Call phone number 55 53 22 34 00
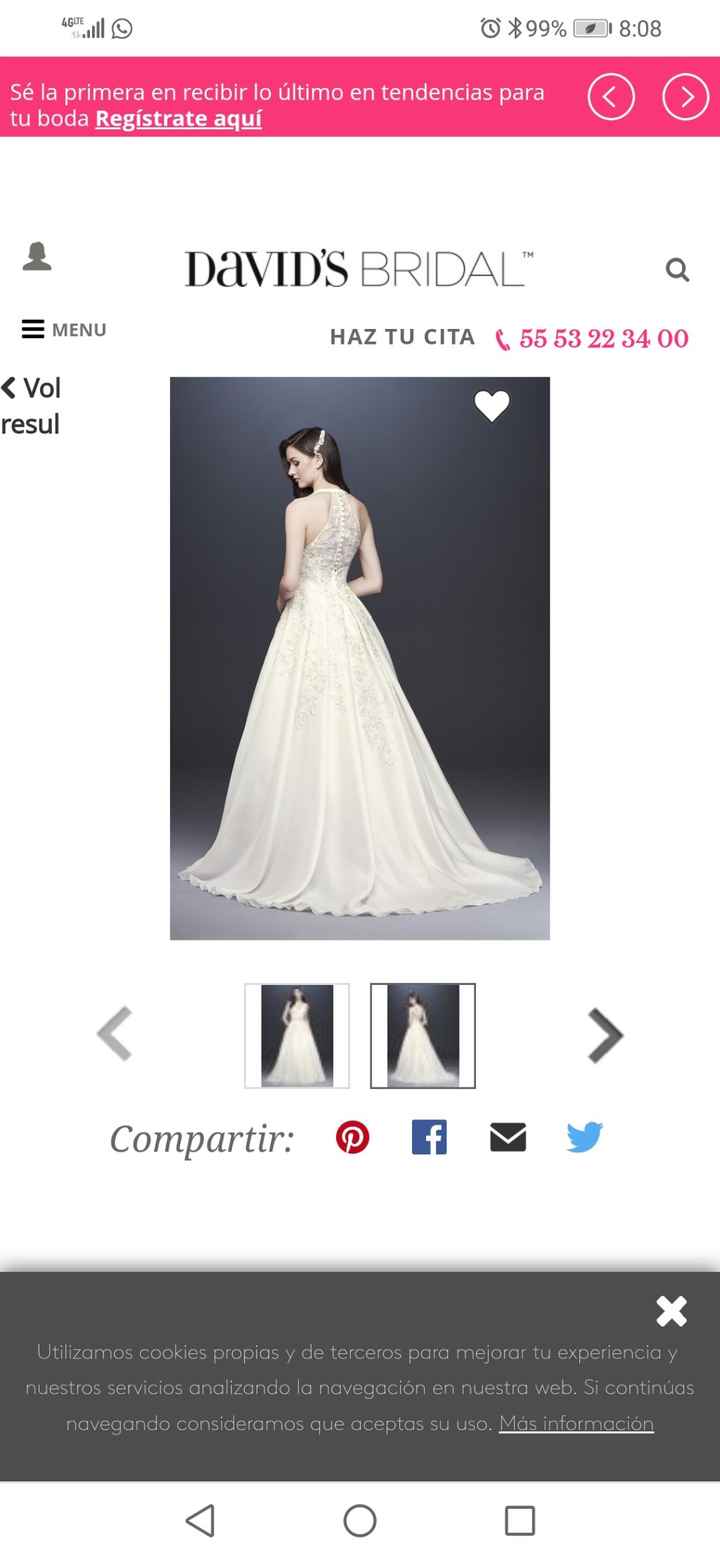This screenshot has height=1560, width=720. point(593,339)
